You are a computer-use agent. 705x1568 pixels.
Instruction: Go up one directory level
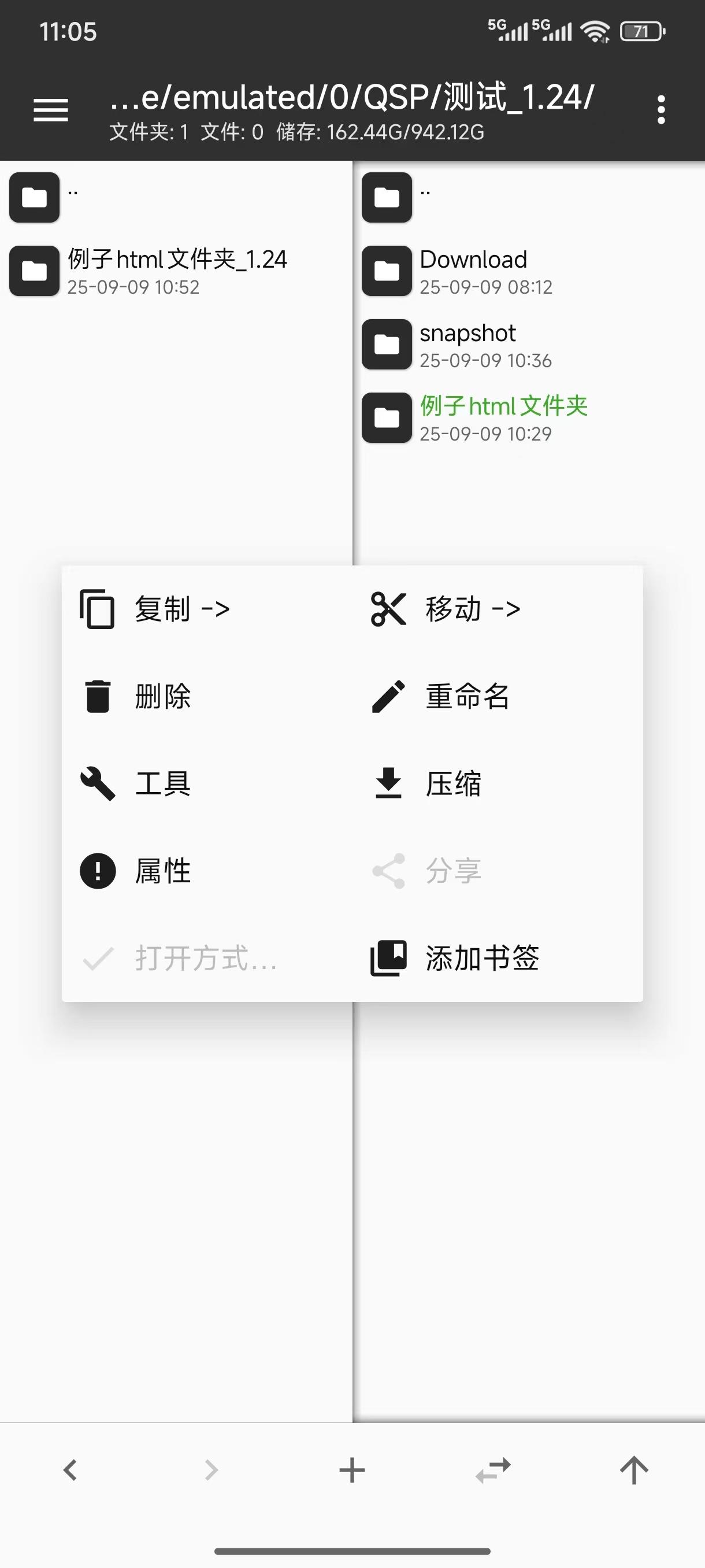(x=634, y=1470)
